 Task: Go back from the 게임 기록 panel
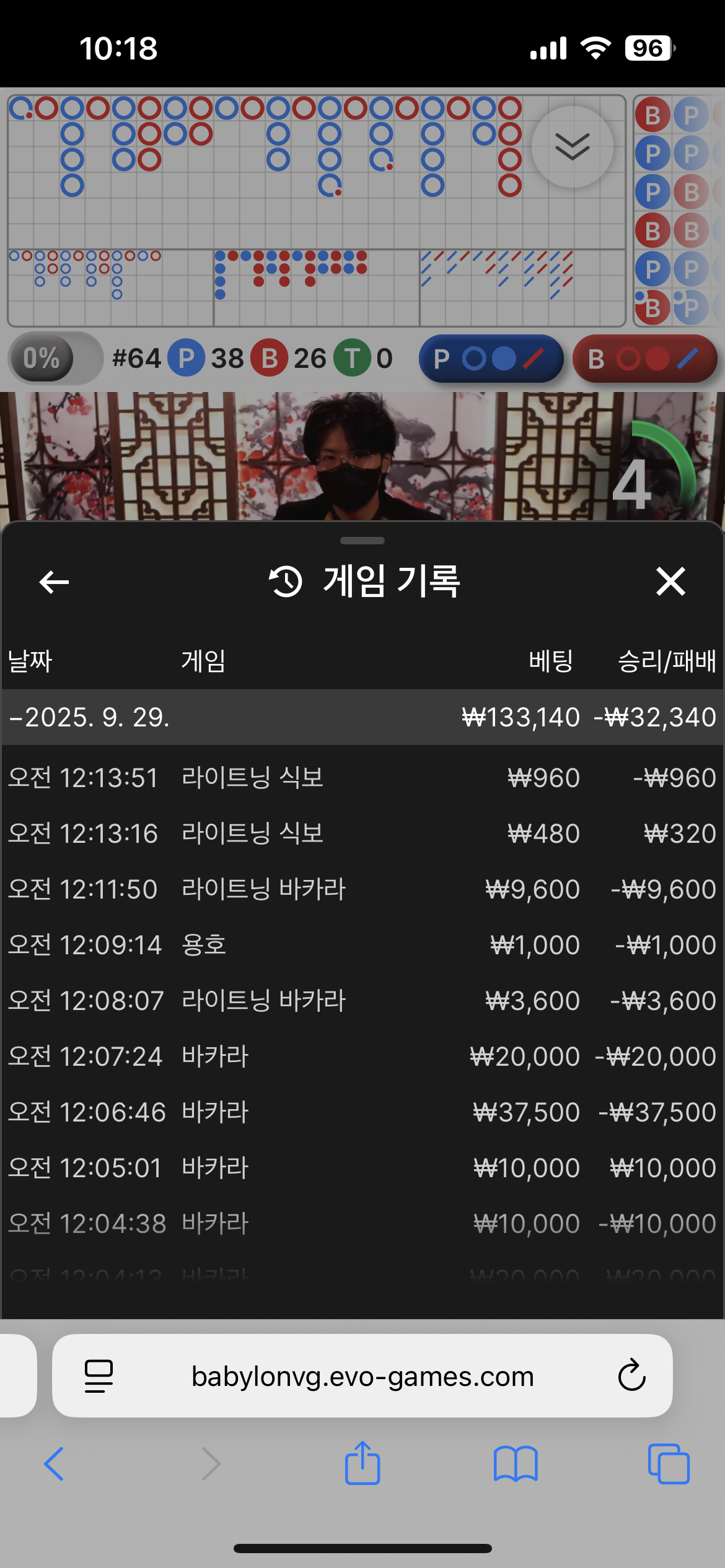click(54, 581)
